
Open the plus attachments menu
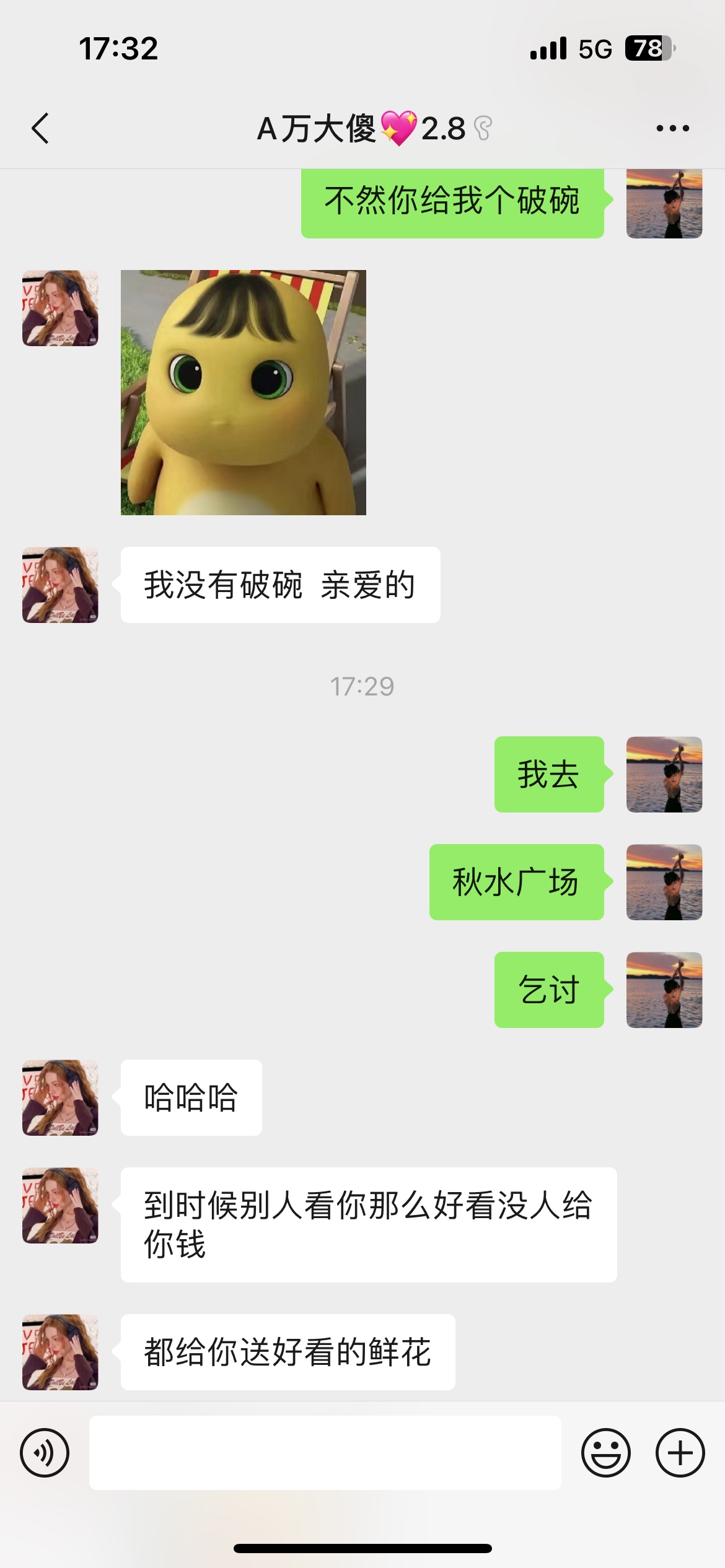pos(680,1452)
